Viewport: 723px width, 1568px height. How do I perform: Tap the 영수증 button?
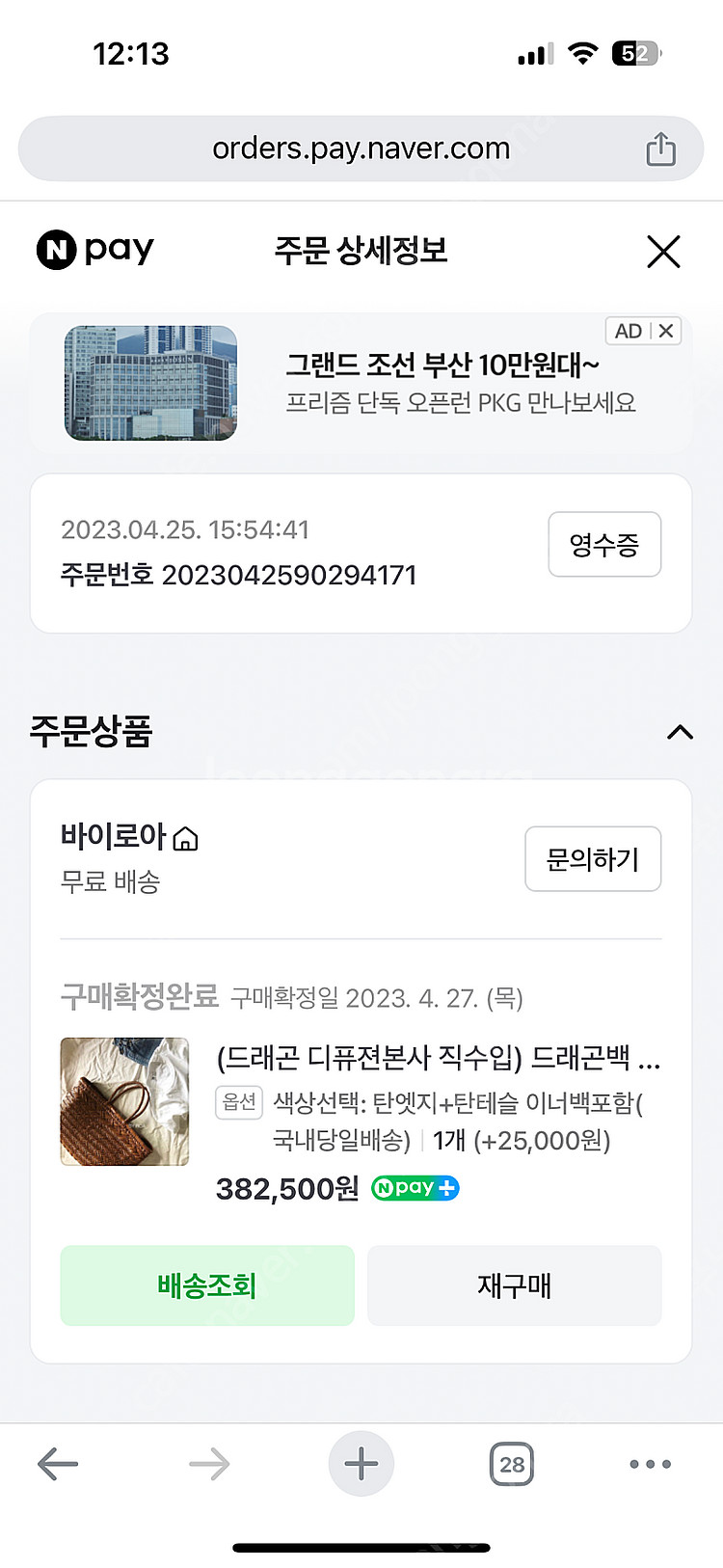pyautogui.click(x=604, y=544)
